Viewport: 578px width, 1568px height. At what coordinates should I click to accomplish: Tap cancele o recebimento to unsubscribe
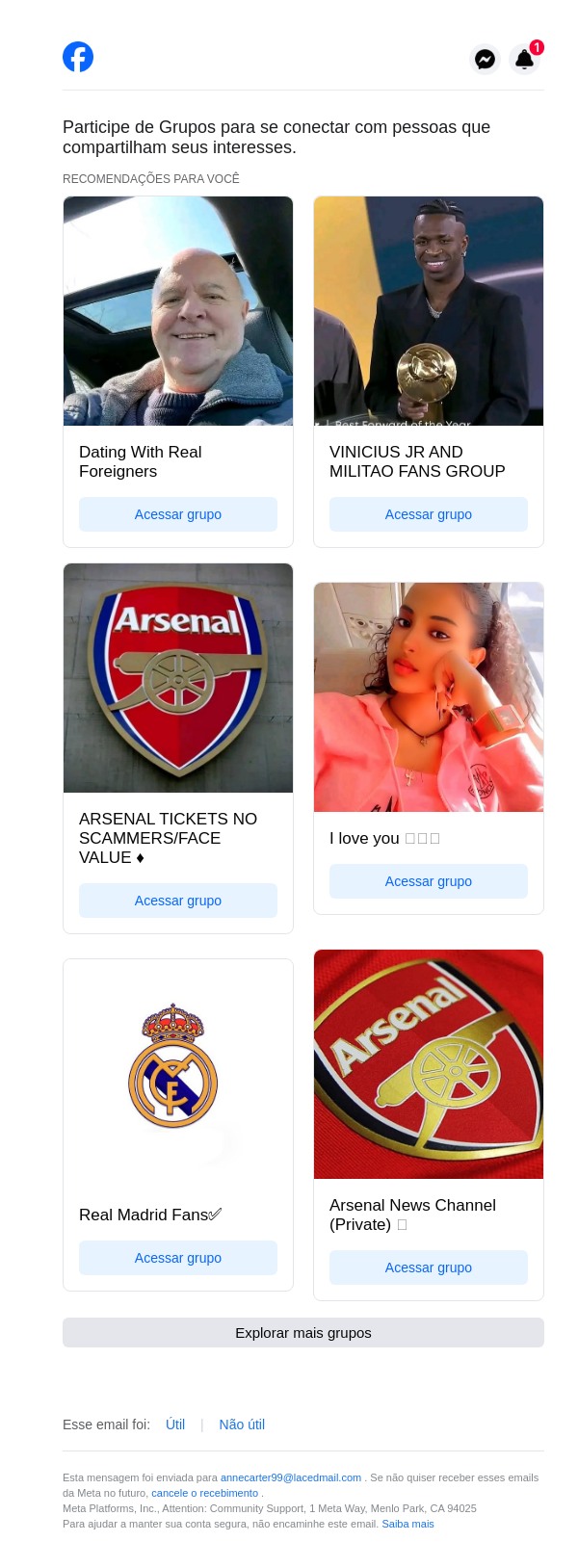[205, 1493]
